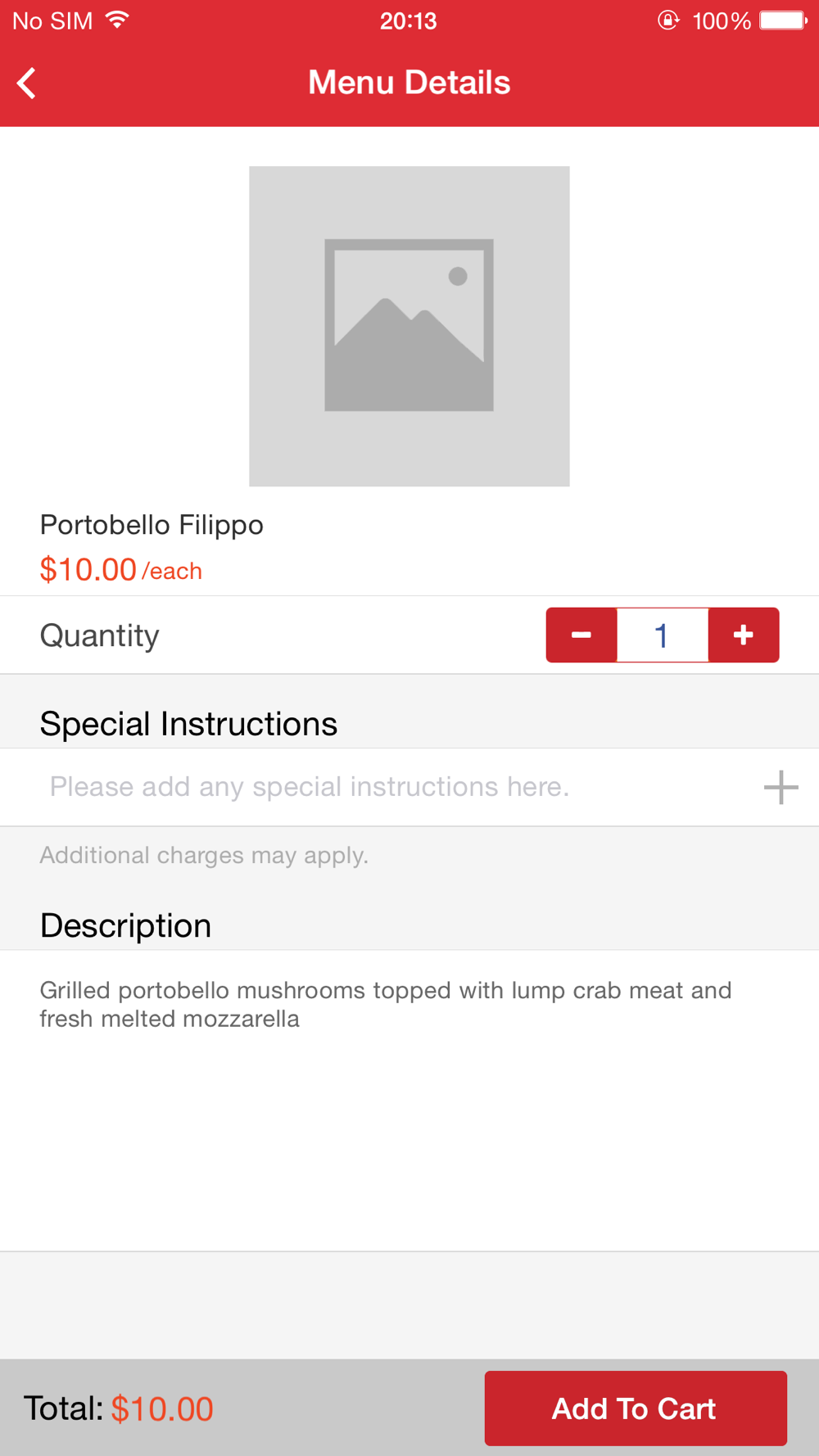Enter special instructions in the text field
Viewport: 819px width, 1456px height.
pyautogui.click(x=393, y=787)
